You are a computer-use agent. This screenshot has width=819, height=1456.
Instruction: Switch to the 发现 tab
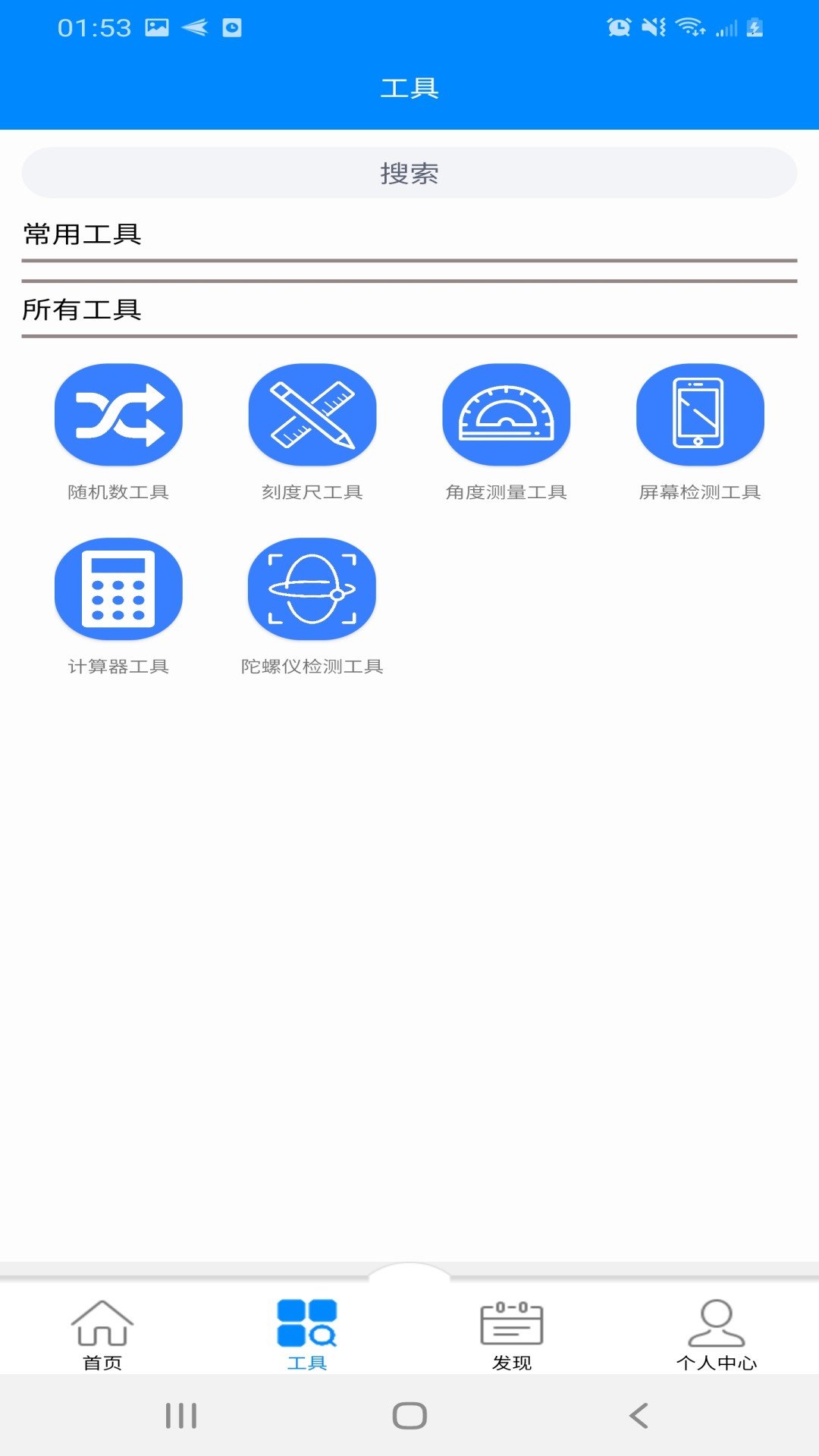click(512, 1335)
